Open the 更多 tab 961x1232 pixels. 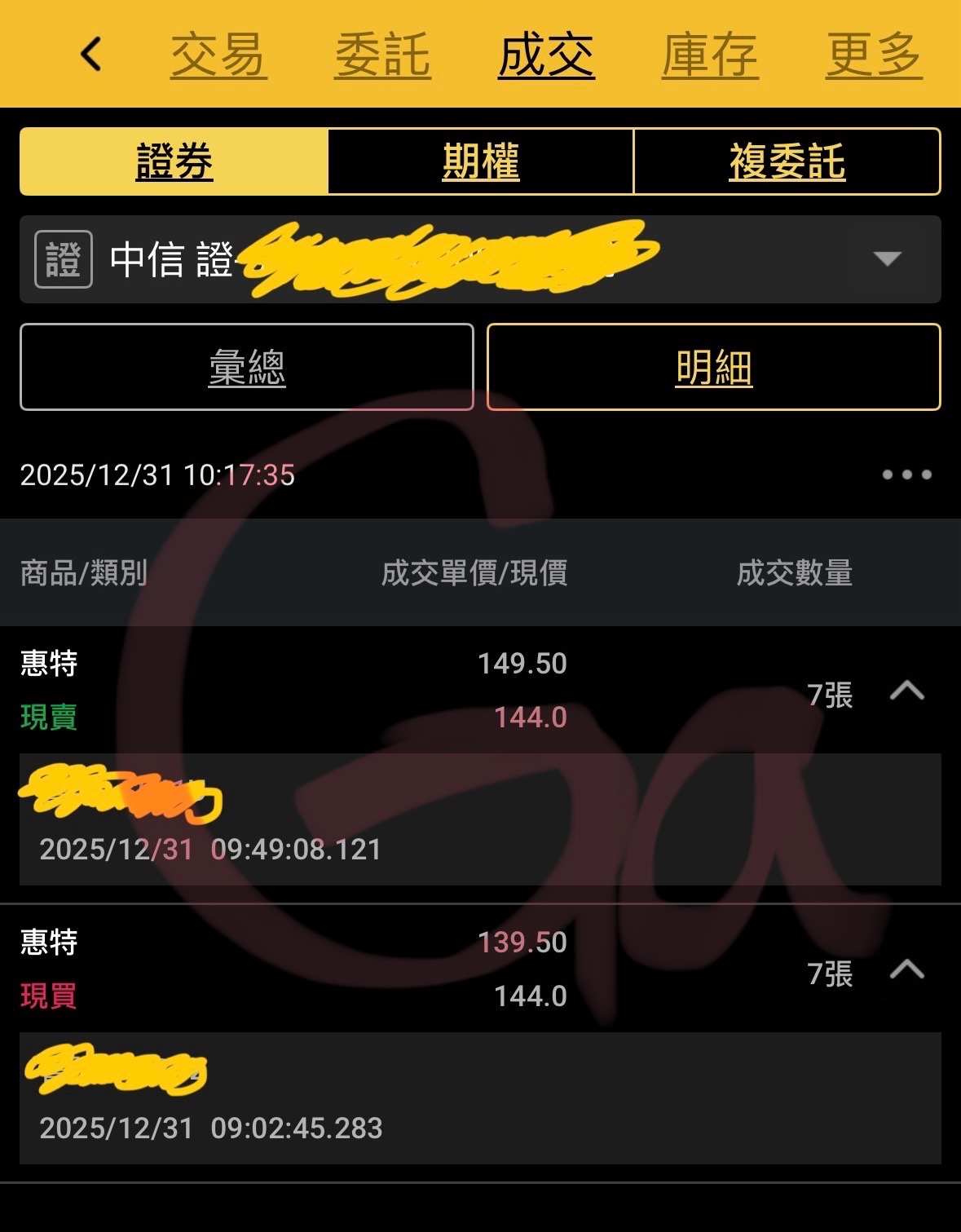click(874, 55)
